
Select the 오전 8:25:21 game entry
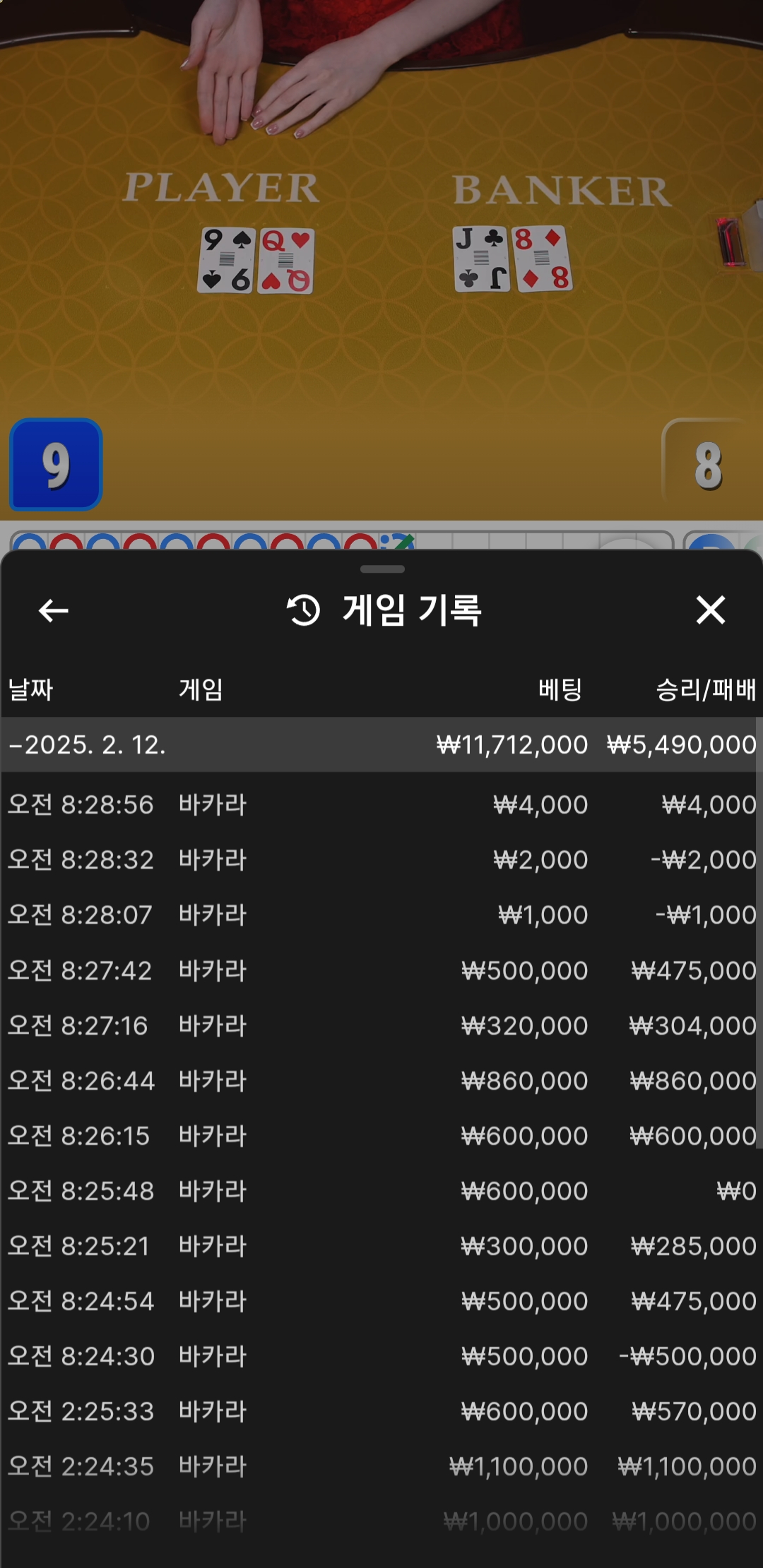click(x=381, y=1246)
